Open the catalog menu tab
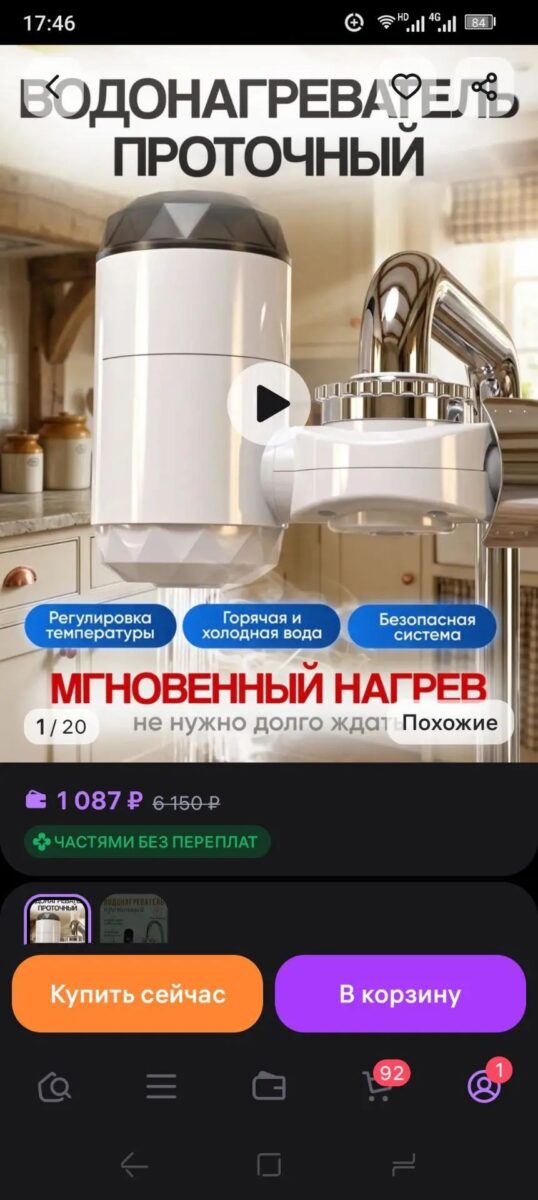Screen dimensions: 538x1200 [x=161, y=1086]
